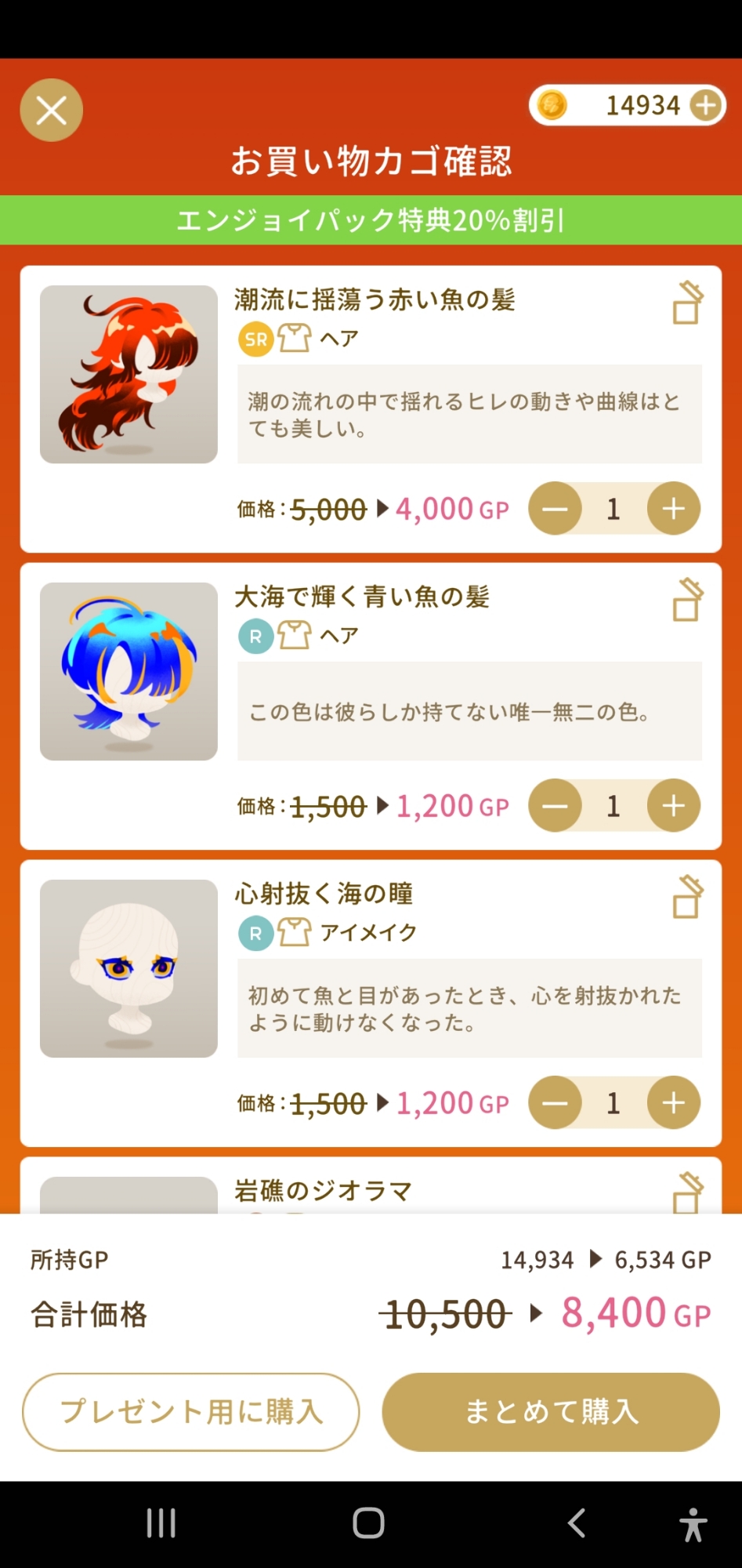This screenshot has height=1568, width=742.
Task: Open recent apps from the navigation bar
Action: [161, 1523]
